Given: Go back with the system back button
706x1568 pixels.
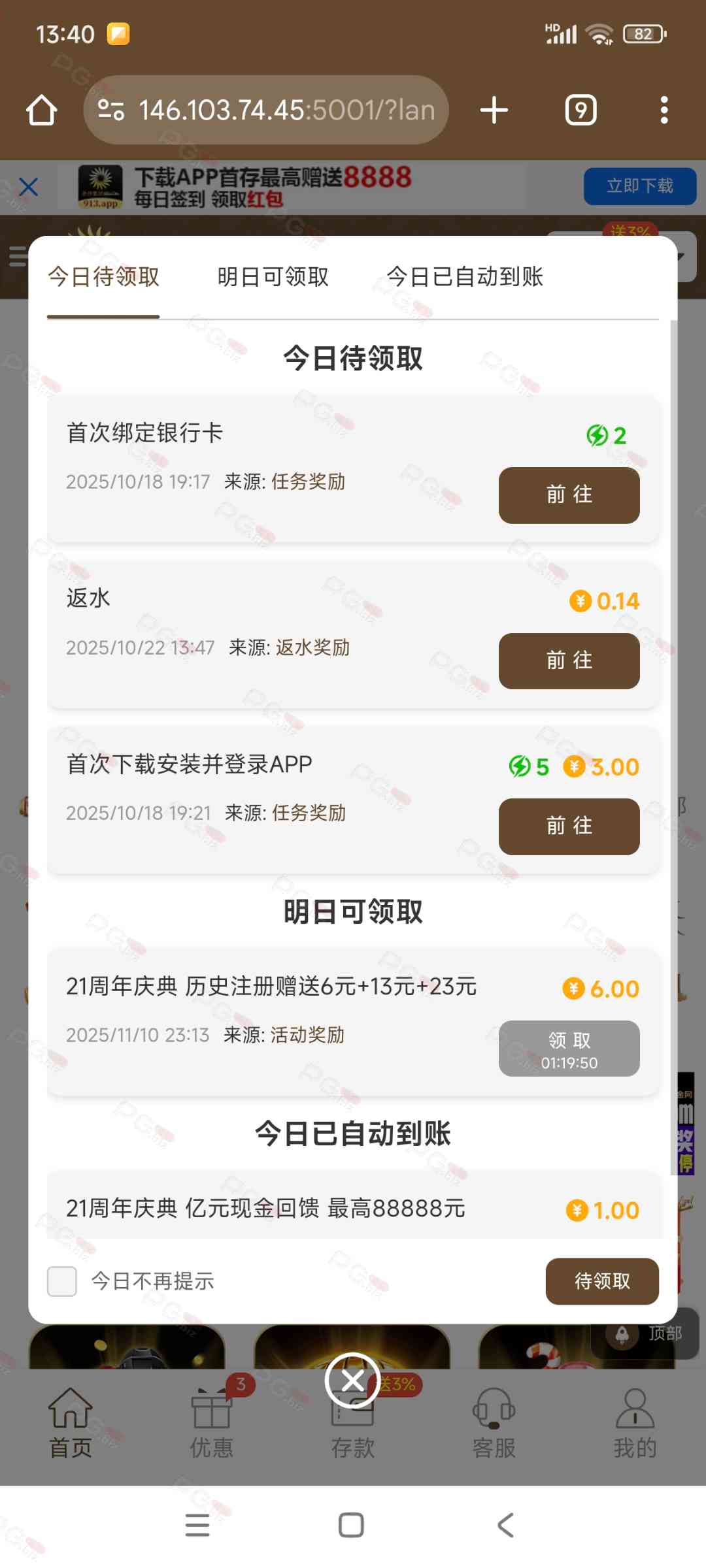Looking at the screenshot, I should pyautogui.click(x=505, y=1526).
